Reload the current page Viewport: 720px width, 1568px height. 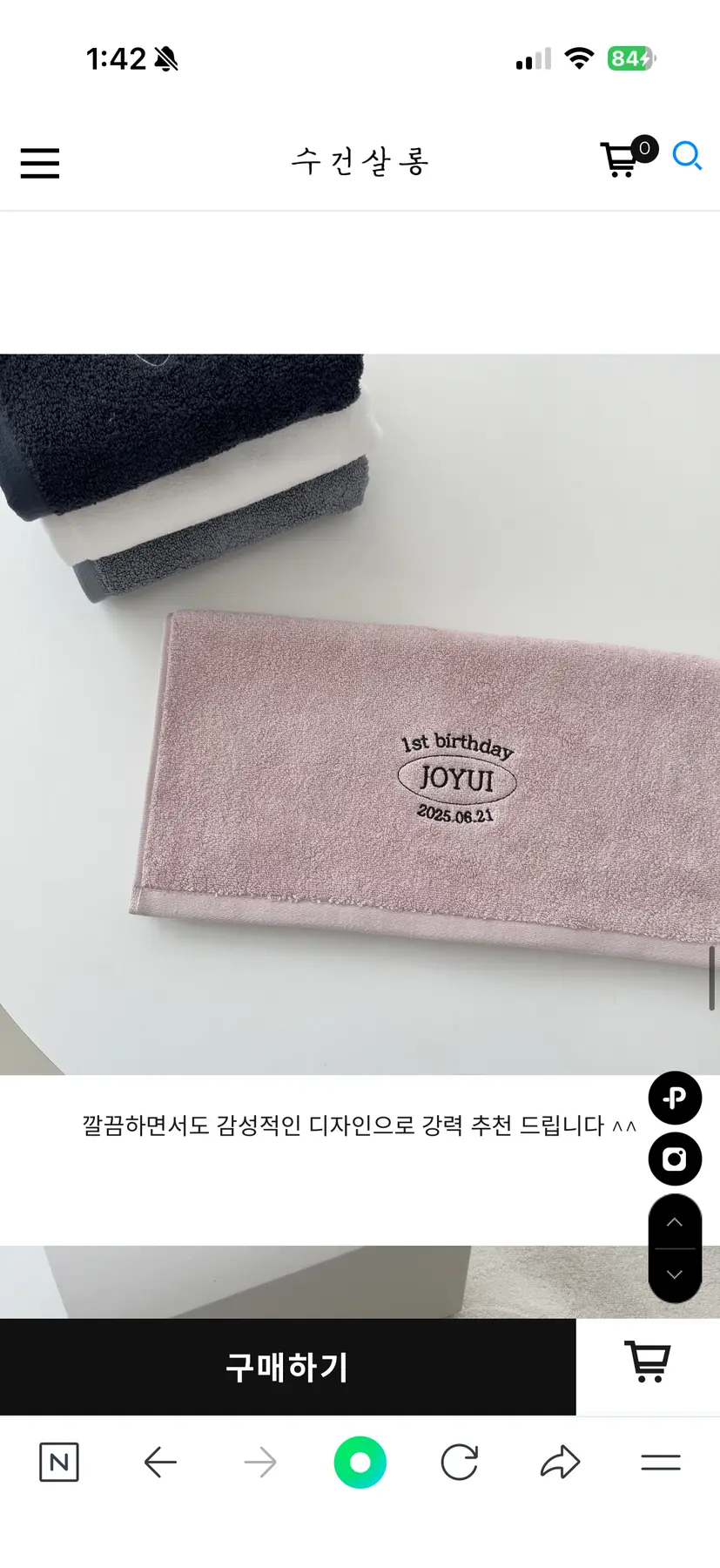[460, 1463]
